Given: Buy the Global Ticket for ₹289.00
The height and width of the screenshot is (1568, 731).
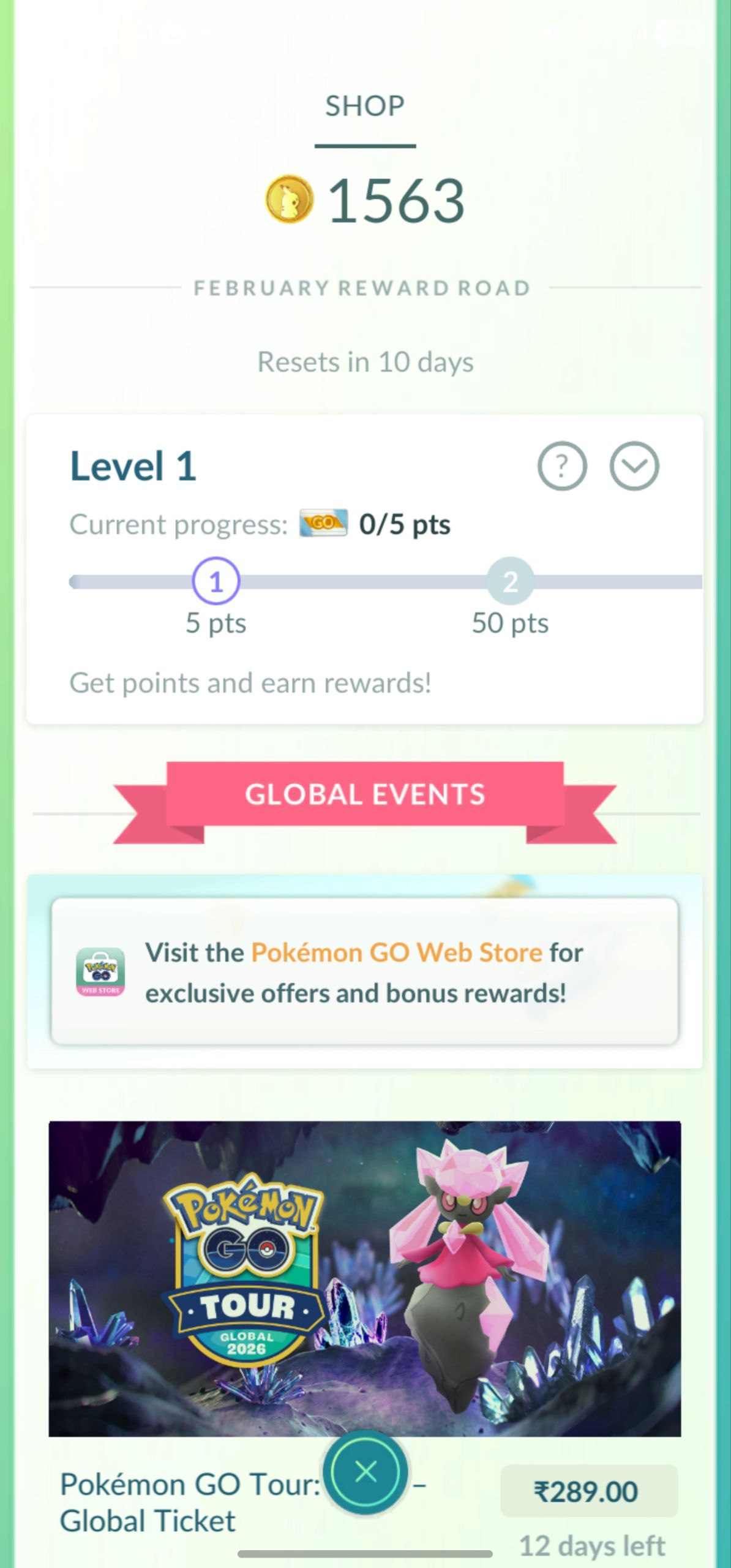Looking at the screenshot, I should [x=588, y=1491].
